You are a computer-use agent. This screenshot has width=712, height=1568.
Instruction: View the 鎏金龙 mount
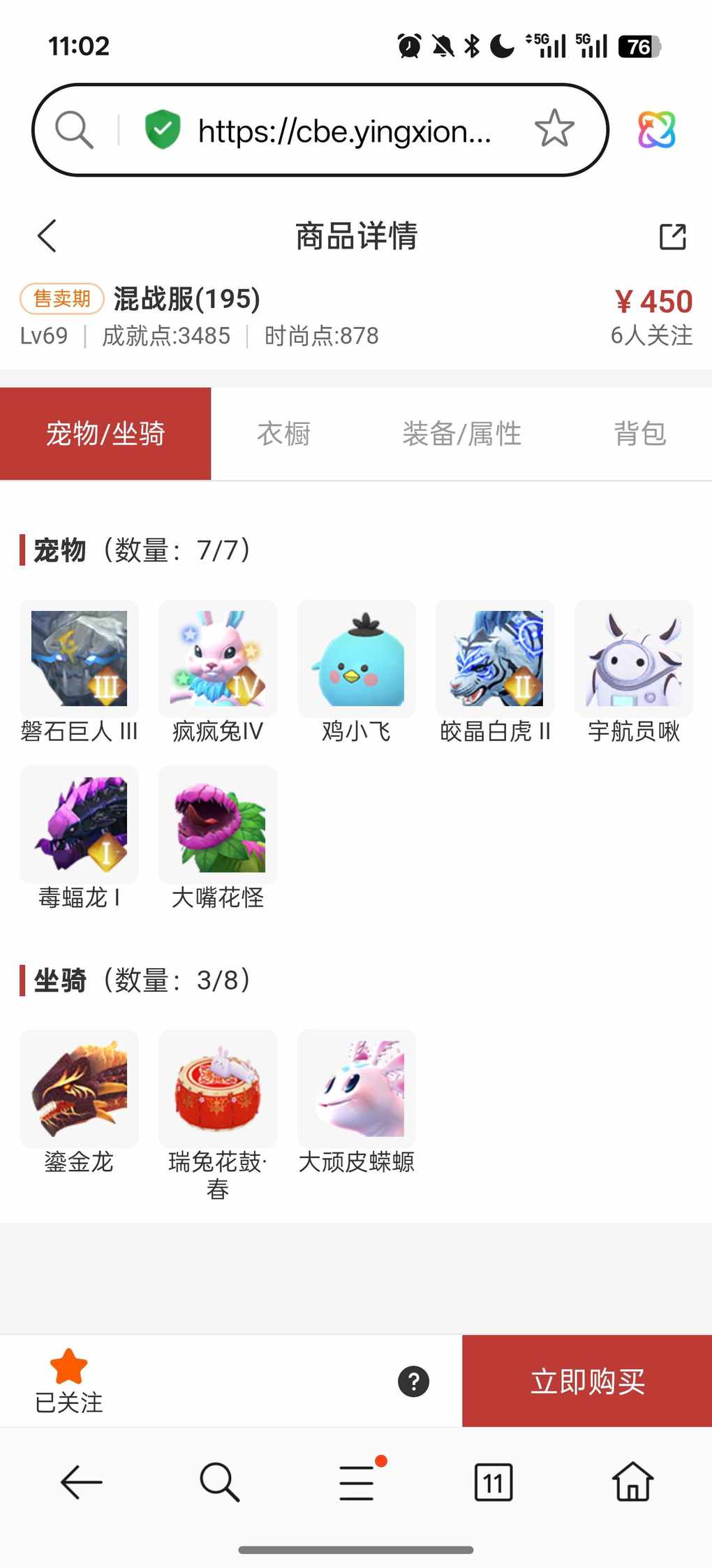coord(79,1088)
